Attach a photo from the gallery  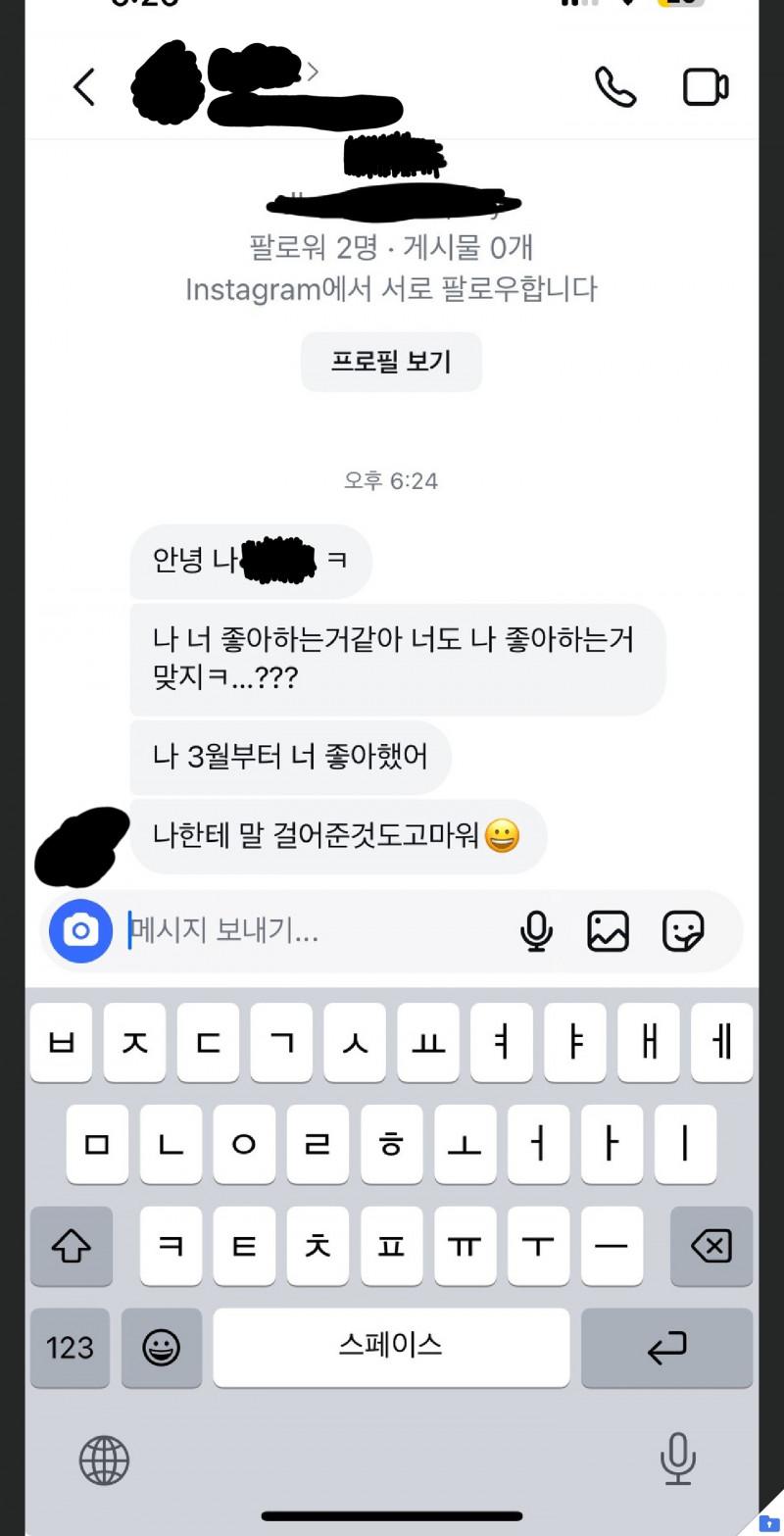pyautogui.click(x=608, y=930)
